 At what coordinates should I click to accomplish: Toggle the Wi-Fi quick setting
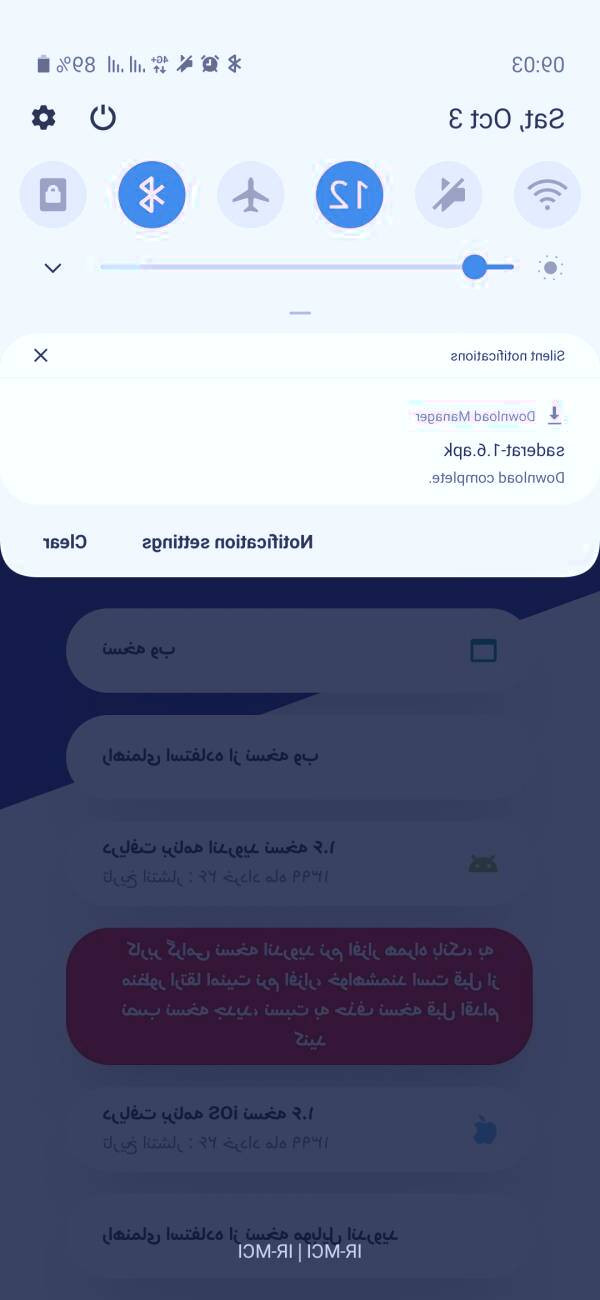tap(547, 195)
